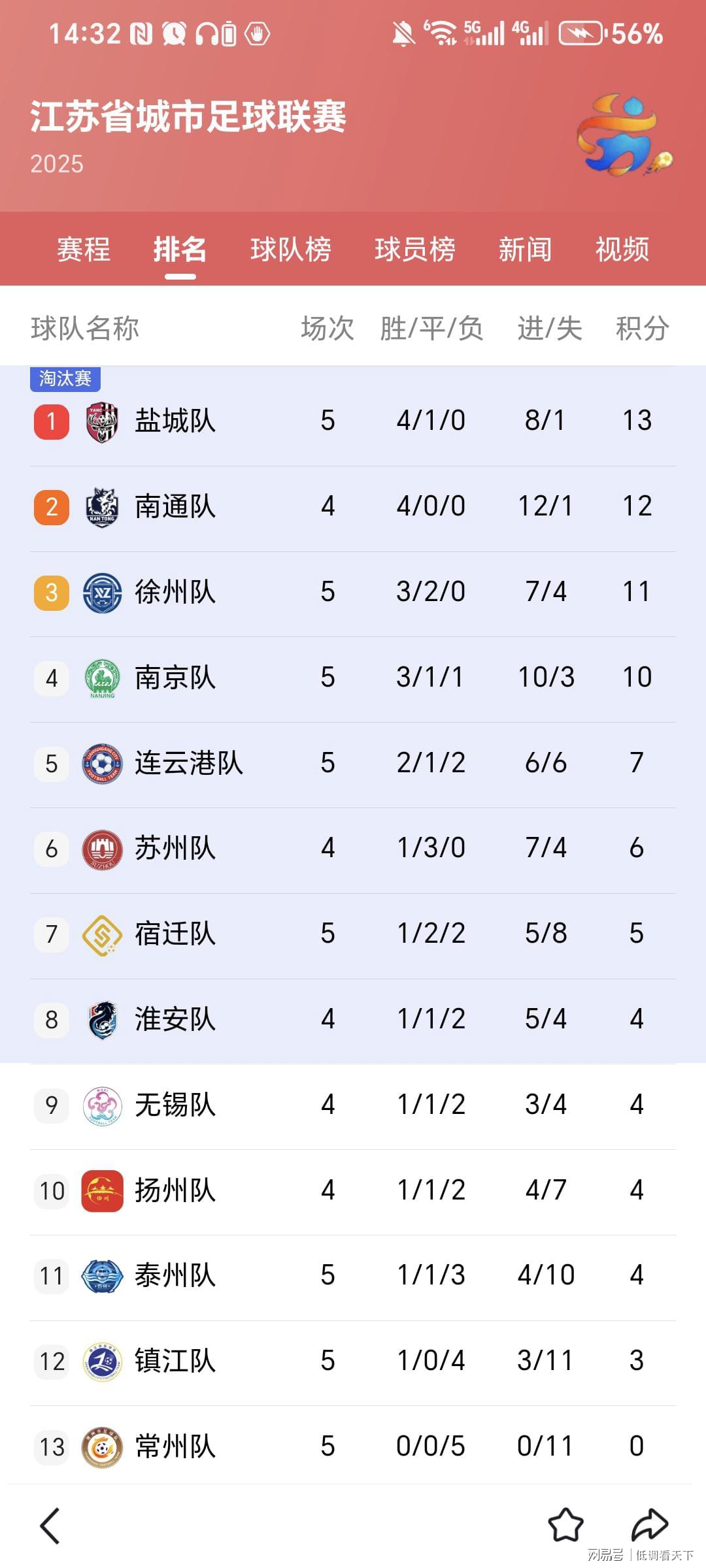View 南京队 team details
This screenshot has height=1568, width=706.
(x=353, y=678)
